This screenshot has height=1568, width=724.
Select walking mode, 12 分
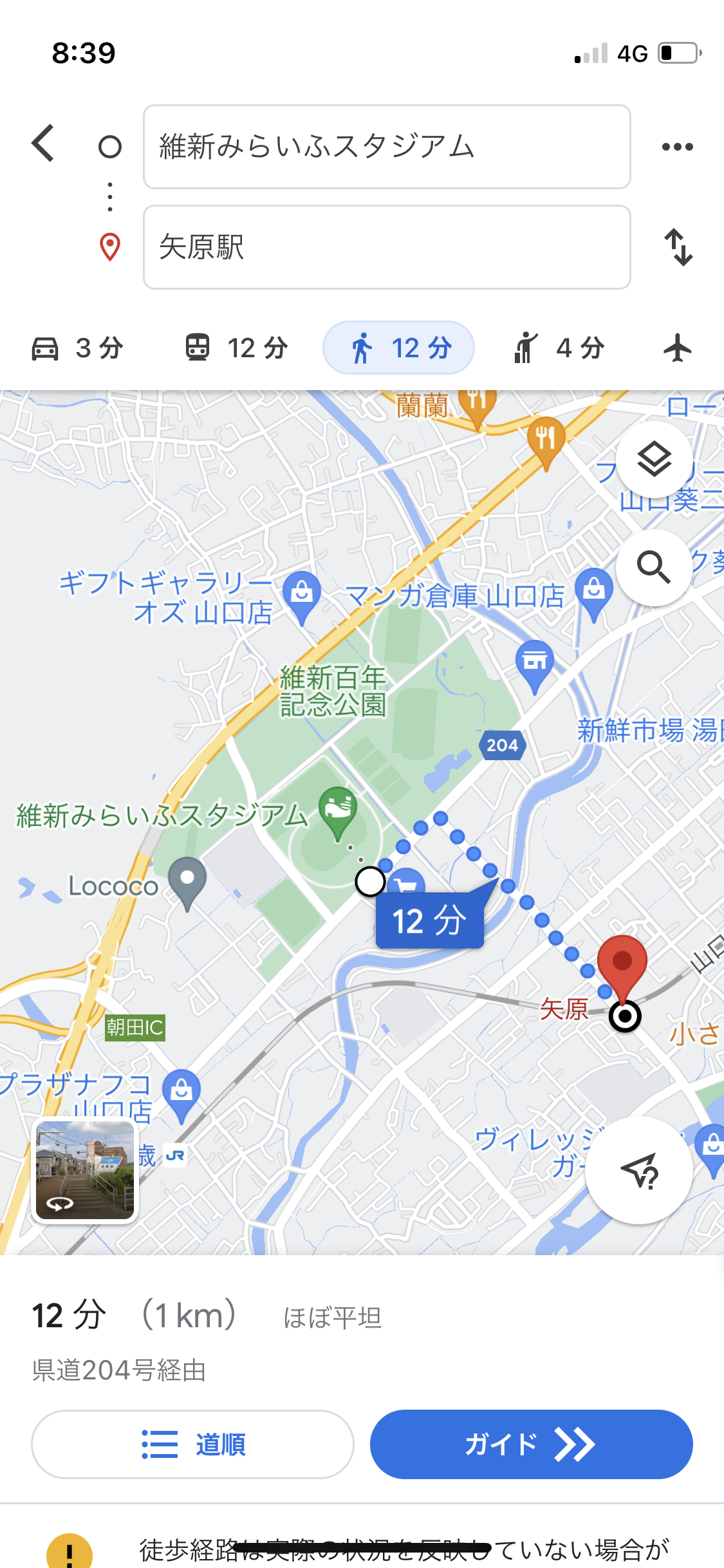point(398,348)
